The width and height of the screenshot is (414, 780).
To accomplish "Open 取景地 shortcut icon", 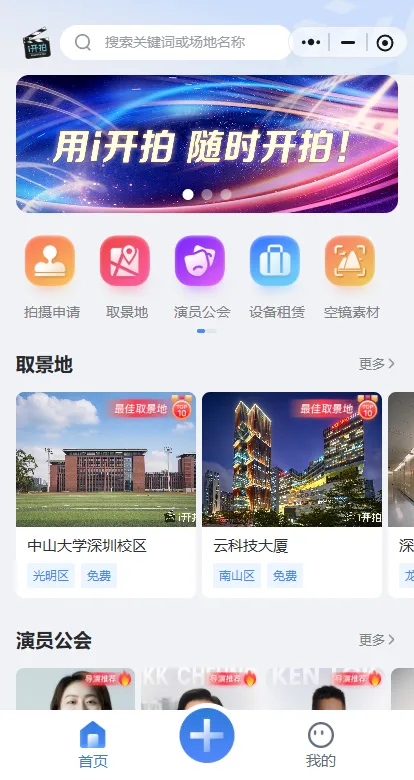I will point(125,260).
